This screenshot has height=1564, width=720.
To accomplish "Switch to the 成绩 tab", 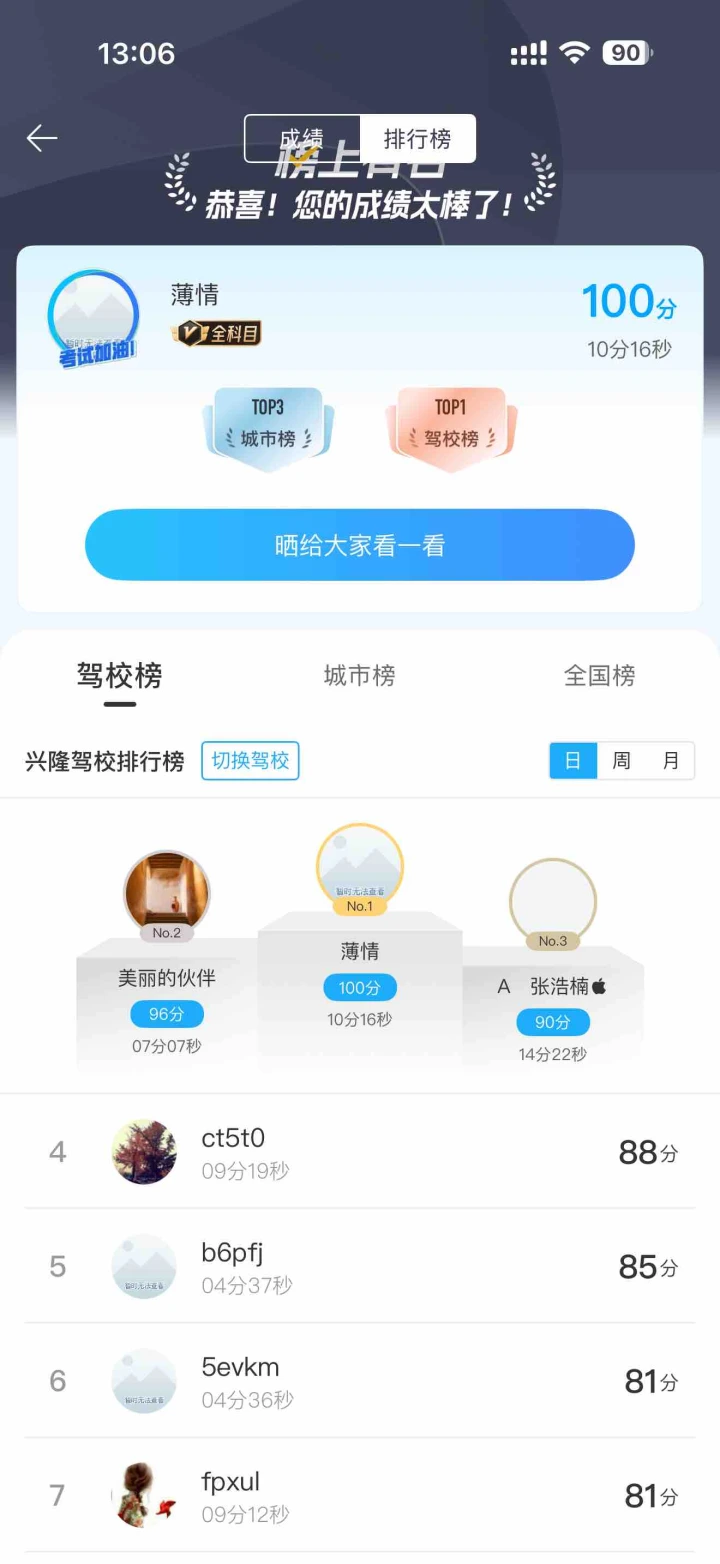I will tap(302, 139).
